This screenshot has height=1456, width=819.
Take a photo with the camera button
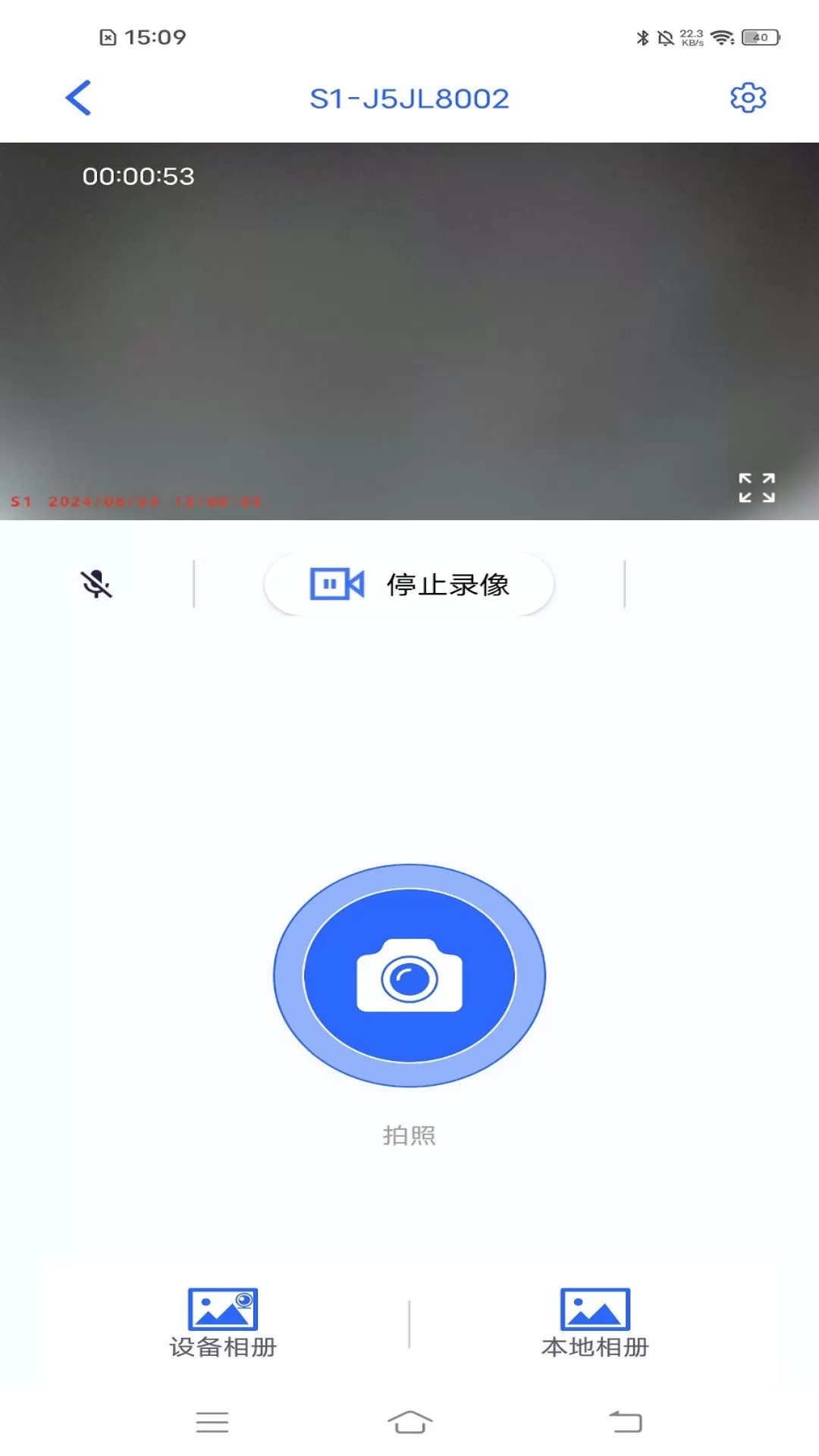pos(409,975)
